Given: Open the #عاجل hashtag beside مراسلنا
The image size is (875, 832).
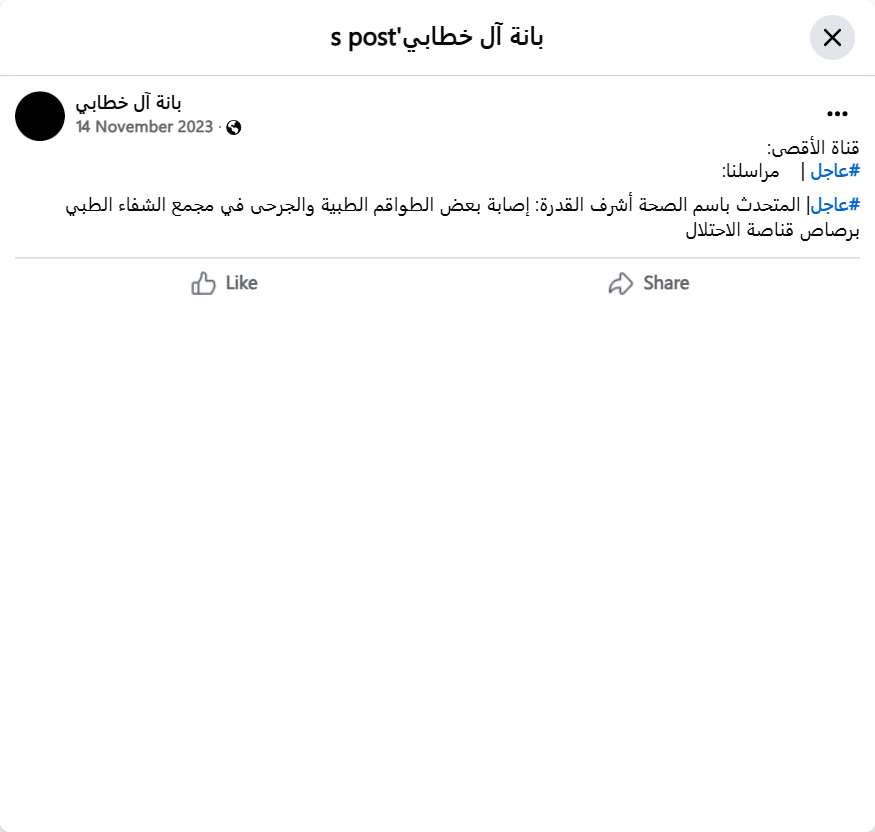Looking at the screenshot, I should pos(835,170).
